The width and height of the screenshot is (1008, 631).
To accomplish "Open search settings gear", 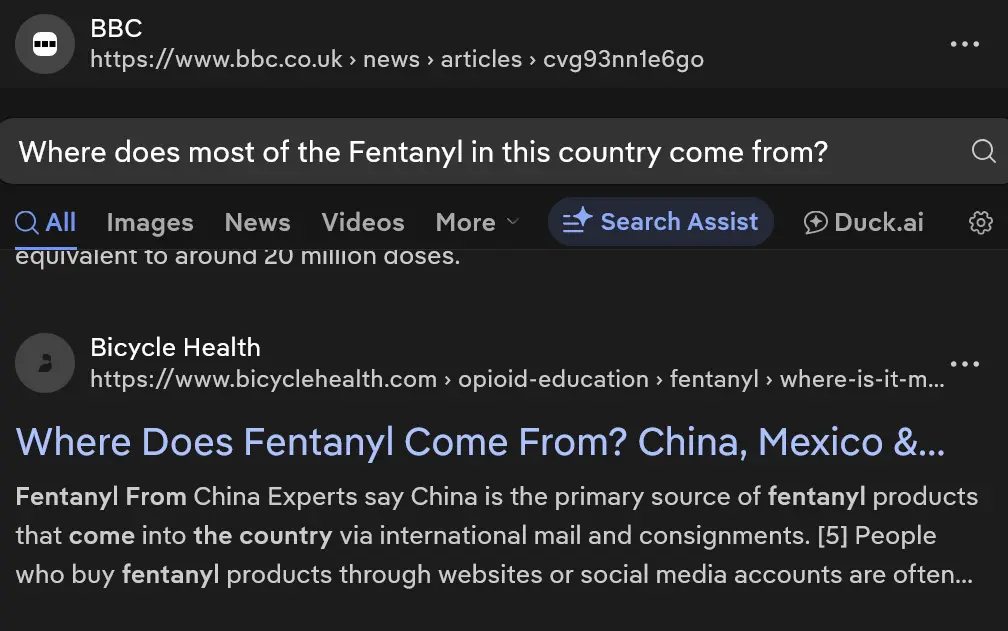I will [x=981, y=222].
